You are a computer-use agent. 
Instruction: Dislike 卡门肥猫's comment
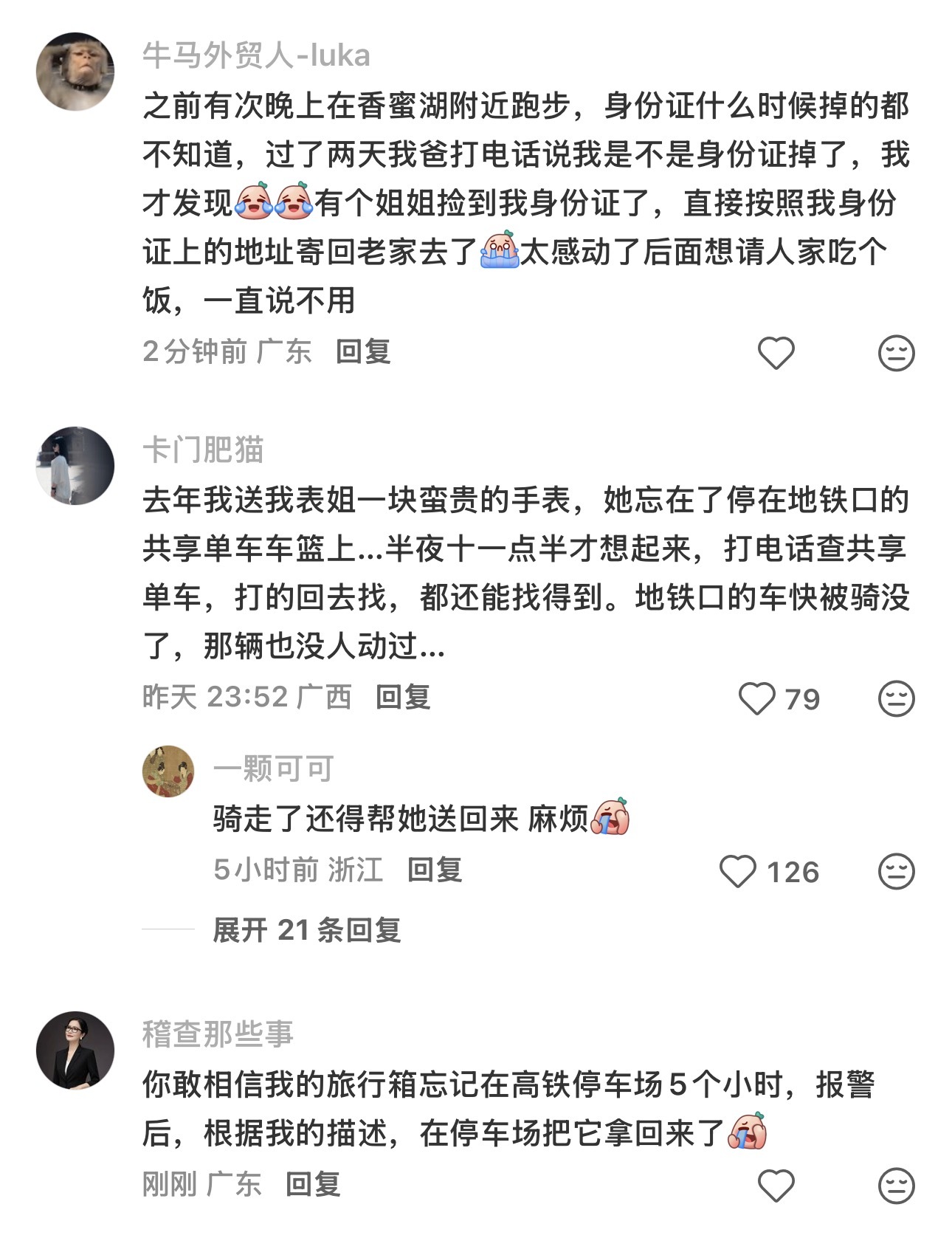(x=896, y=698)
